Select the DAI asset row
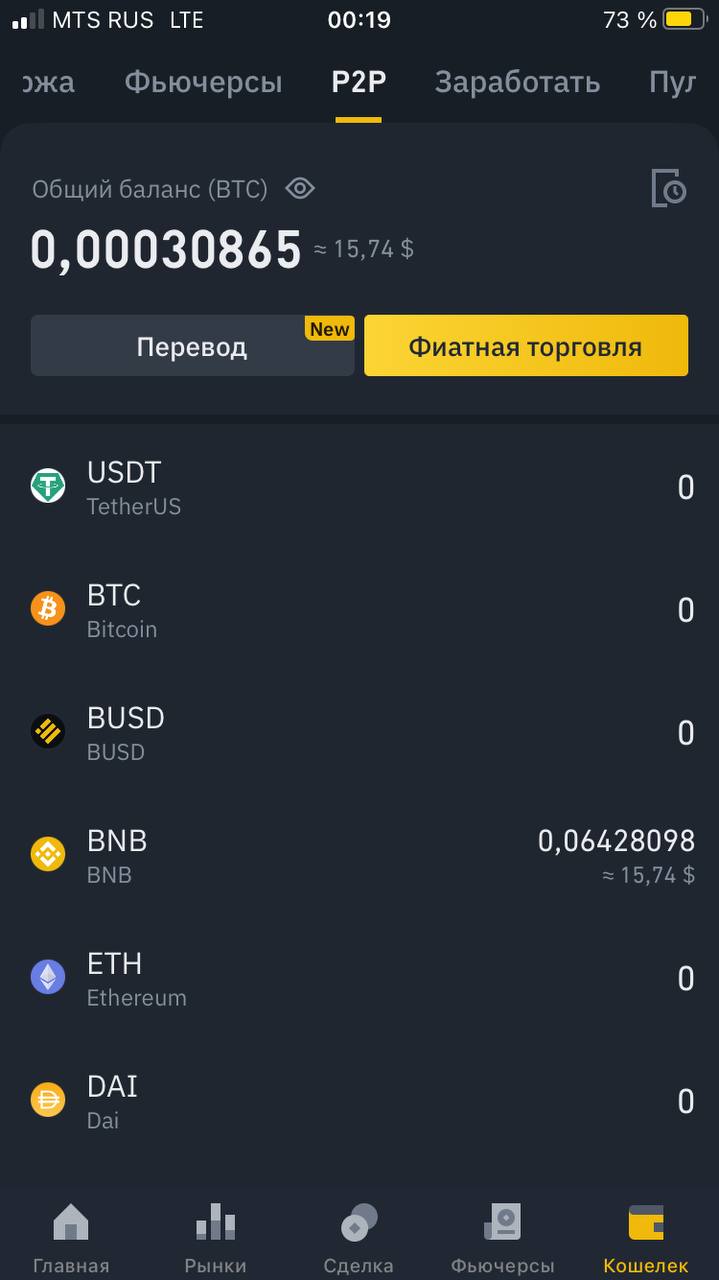The image size is (719, 1280). (x=360, y=1102)
